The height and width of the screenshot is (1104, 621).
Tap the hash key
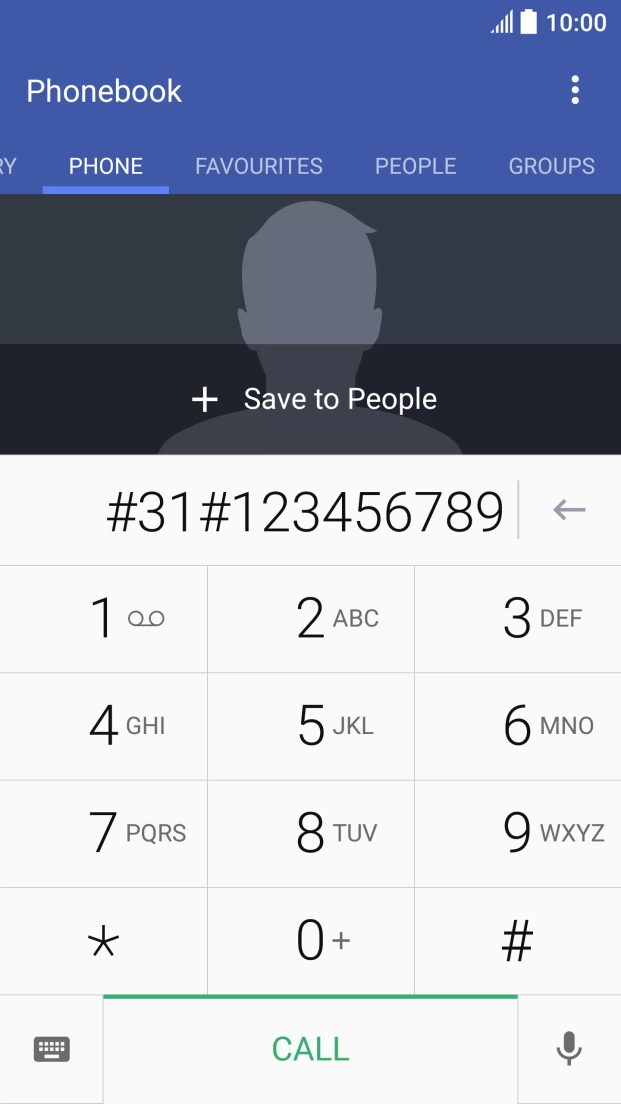tap(518, 941)
